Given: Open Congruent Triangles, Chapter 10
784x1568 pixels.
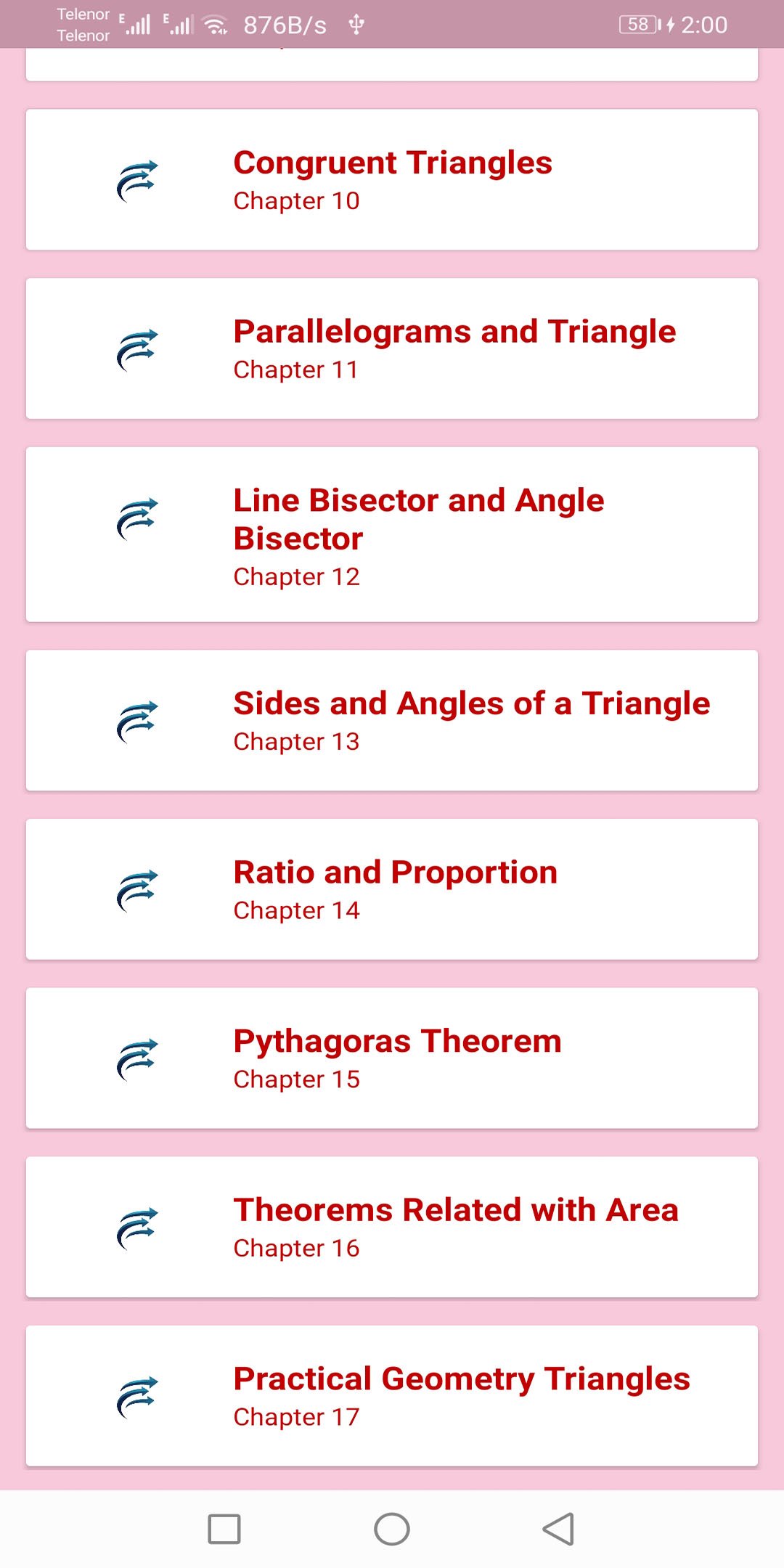Looking at the screenshot, I should pos(392,179).
